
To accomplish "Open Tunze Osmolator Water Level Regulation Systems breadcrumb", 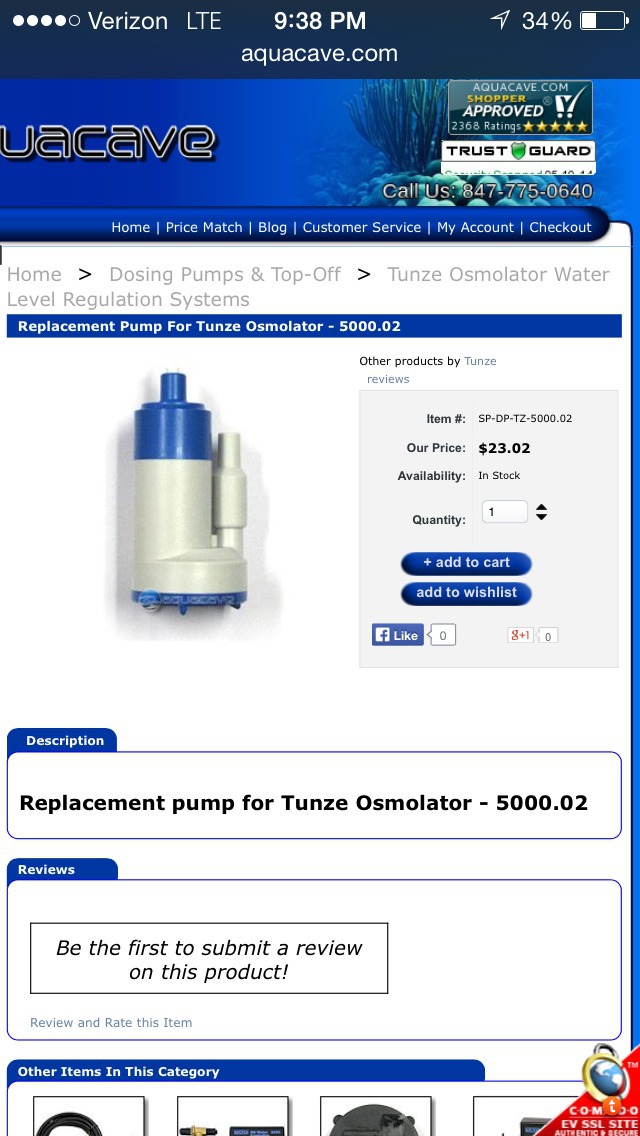I will 498,275.
